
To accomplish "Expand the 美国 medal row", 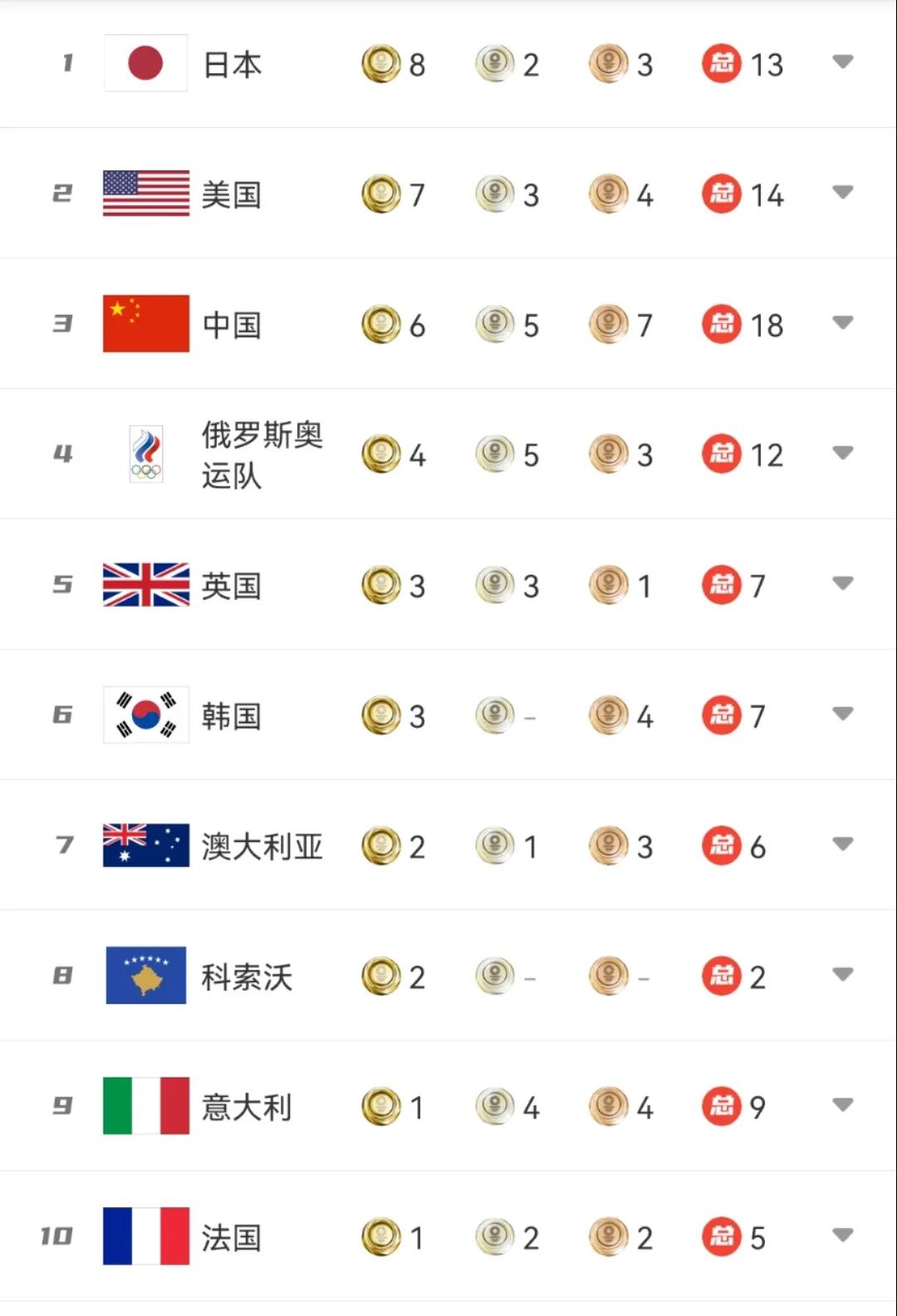I will 842,193.
